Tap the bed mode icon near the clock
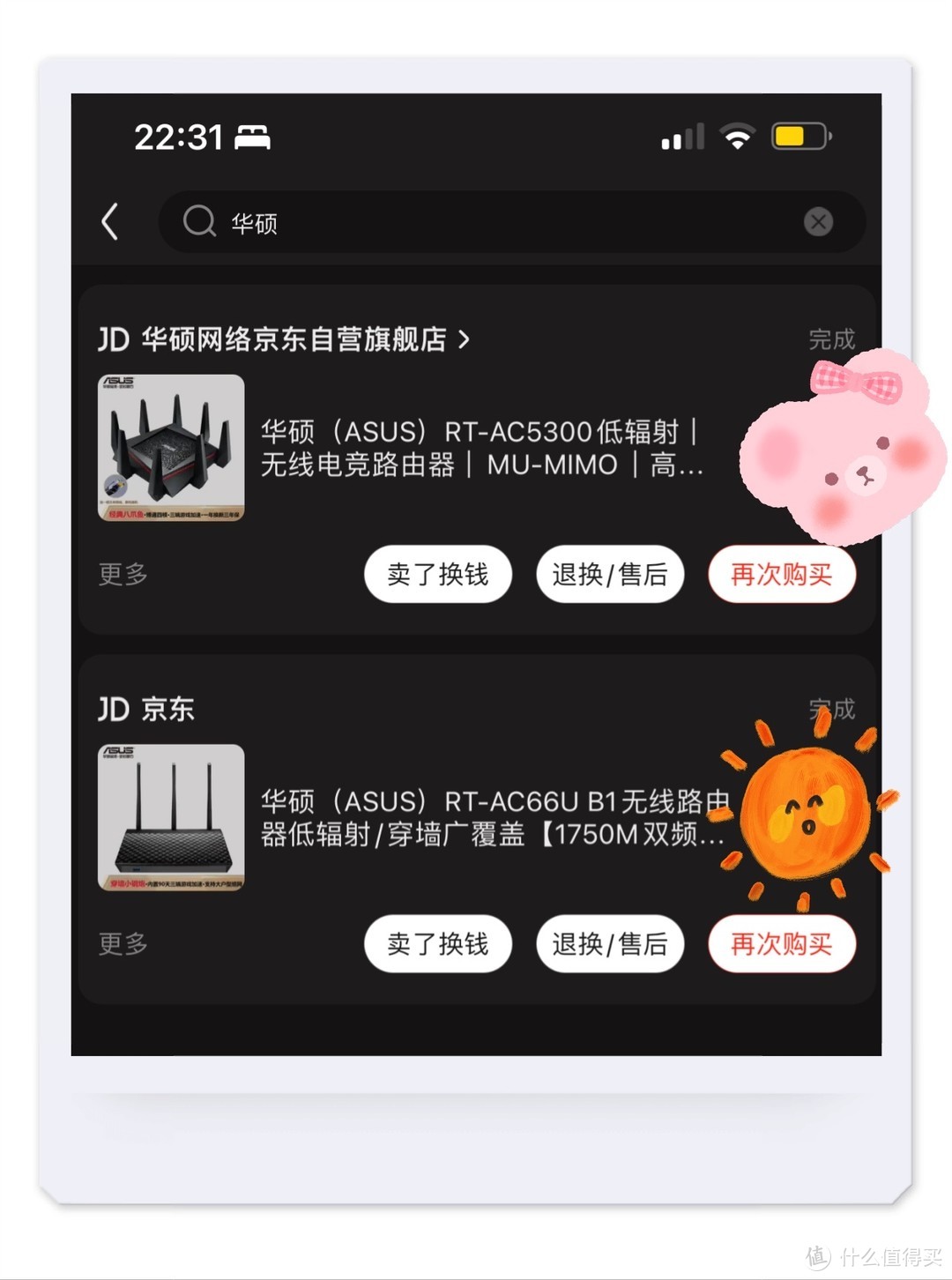The height and width of the screenshot is (1280, 952). point(254,137)
